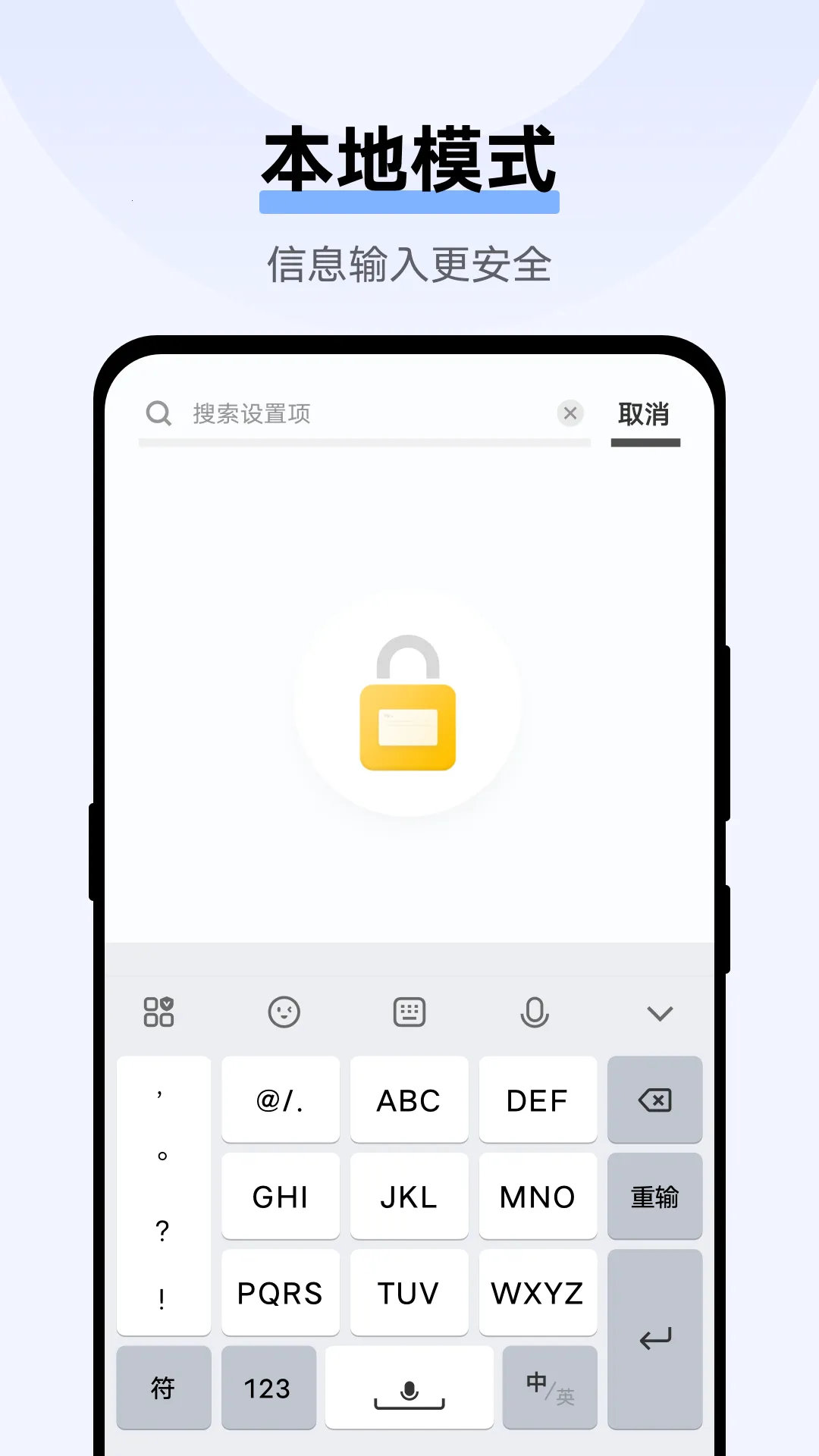Open the emoji picker
Viewport: 819px width, 1456px height.
(x=285, y=1012)
